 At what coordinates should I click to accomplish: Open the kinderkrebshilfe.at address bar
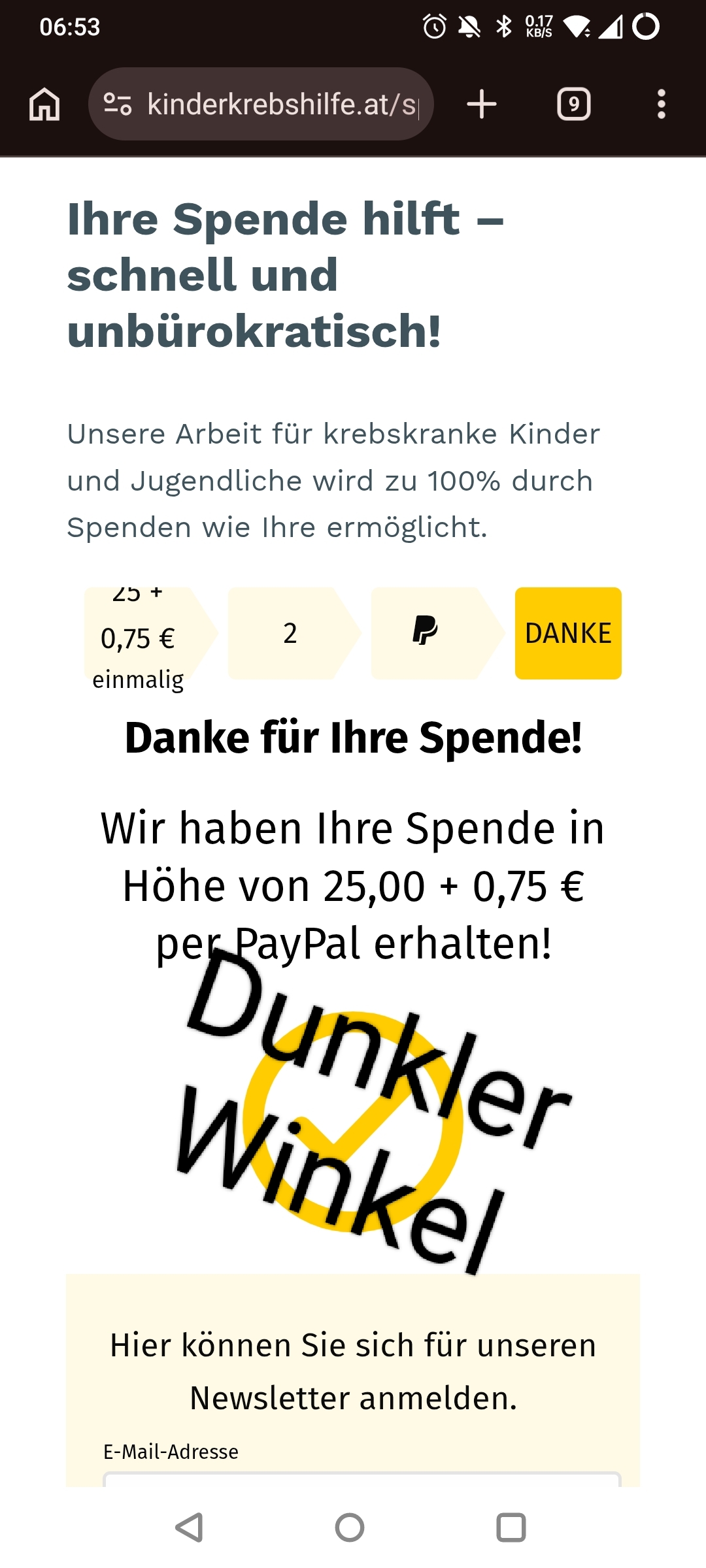[261, 104]
